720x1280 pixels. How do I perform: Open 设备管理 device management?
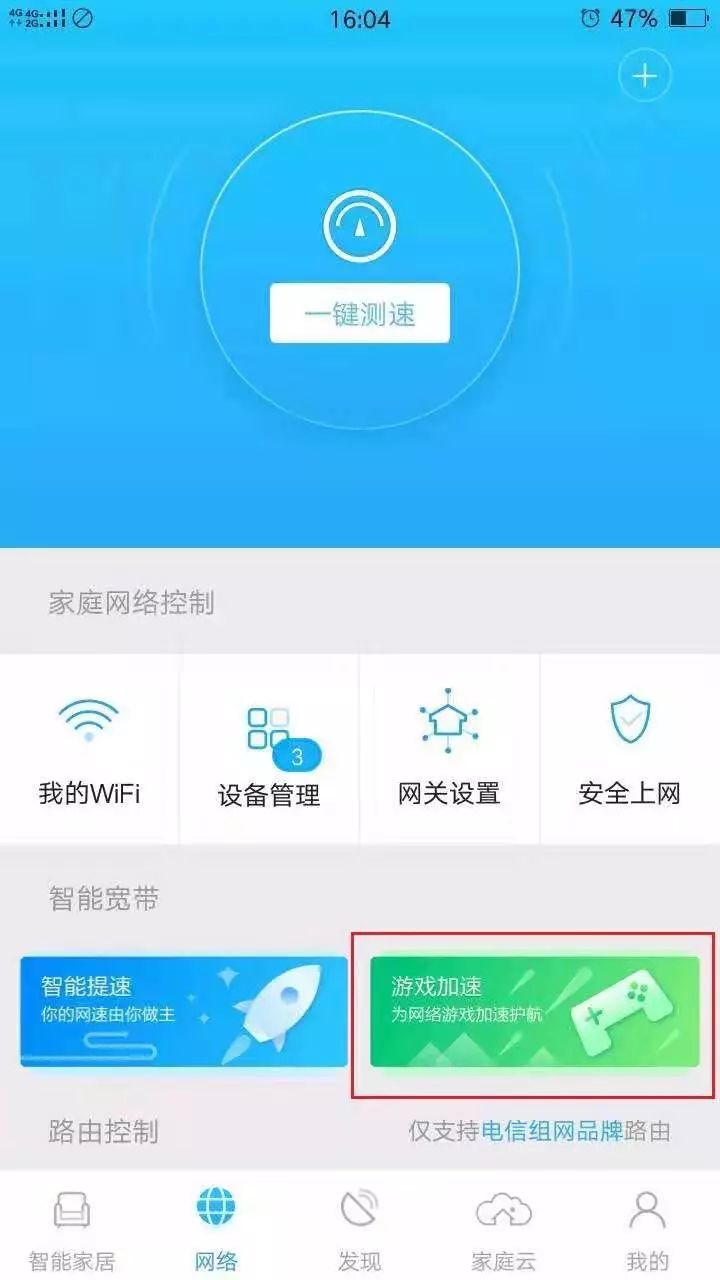click(x=269, y=750)
